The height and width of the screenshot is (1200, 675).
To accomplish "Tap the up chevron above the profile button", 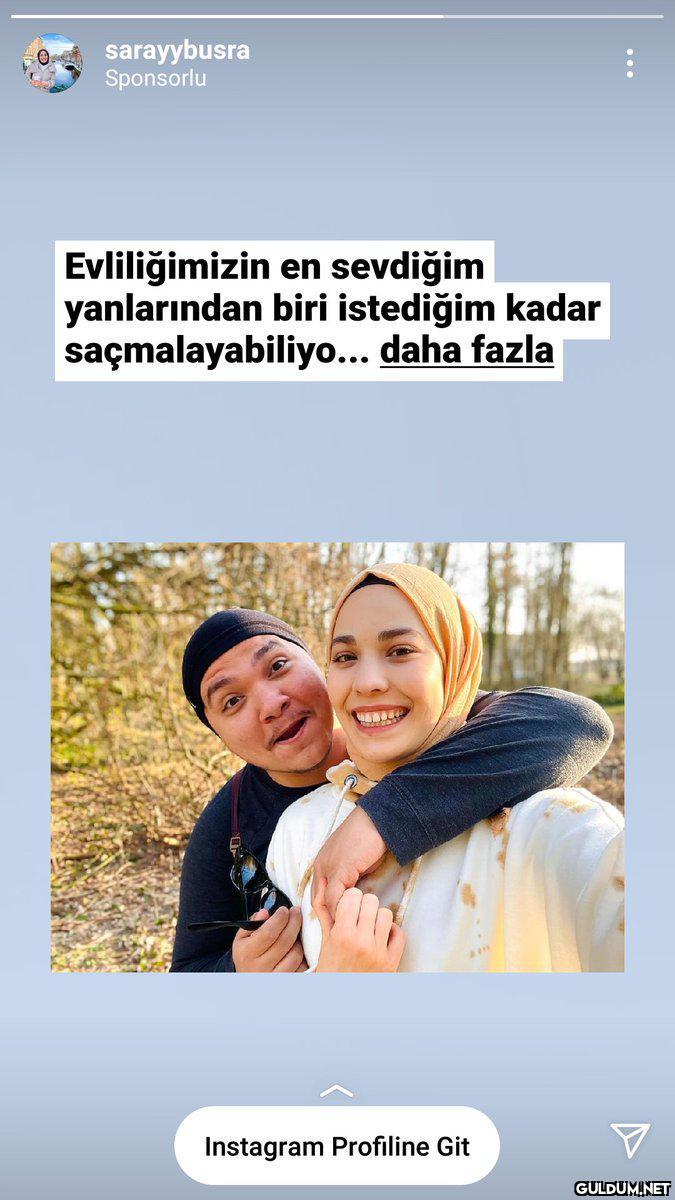I will point(336,1091).
